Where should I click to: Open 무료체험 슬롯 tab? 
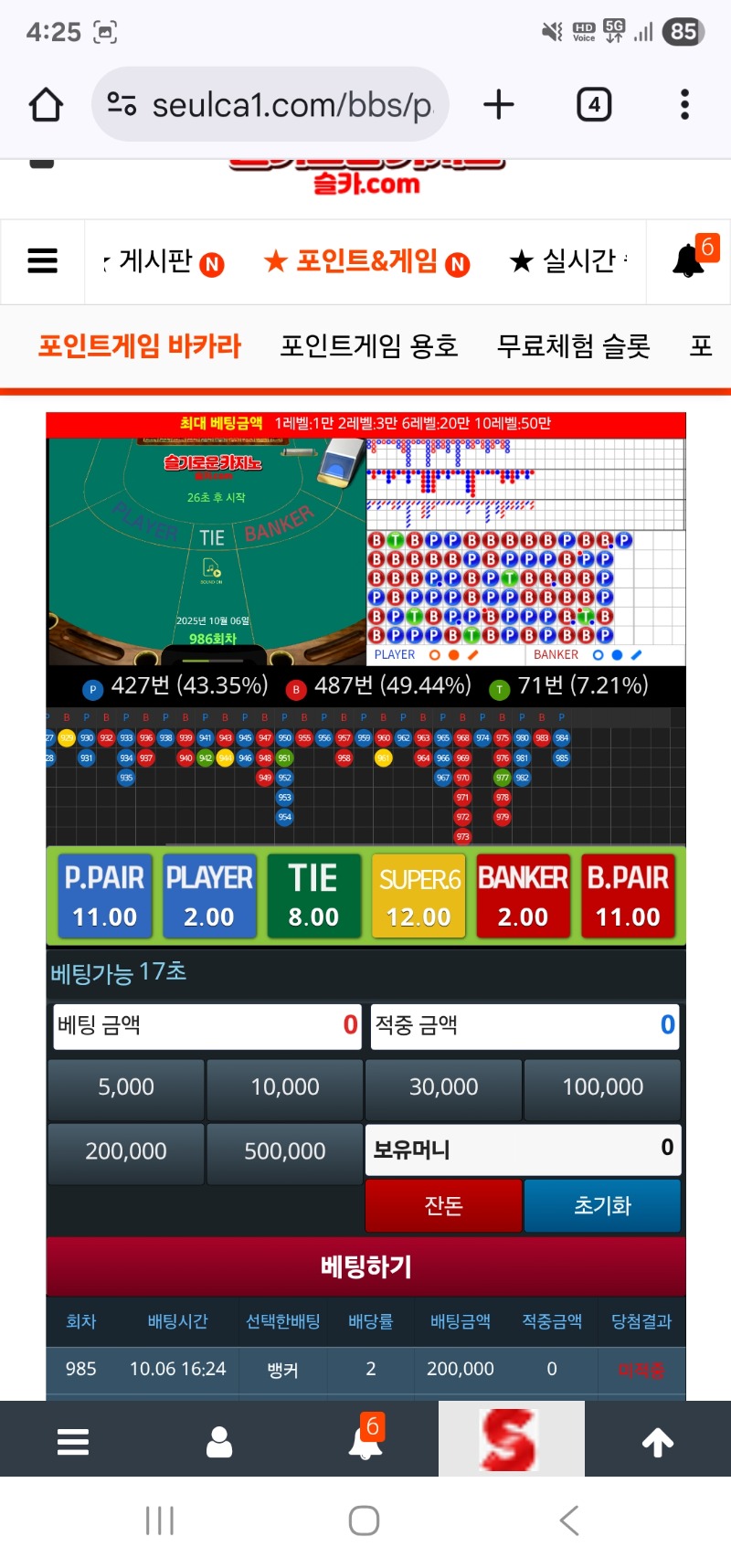click(573, 346)
